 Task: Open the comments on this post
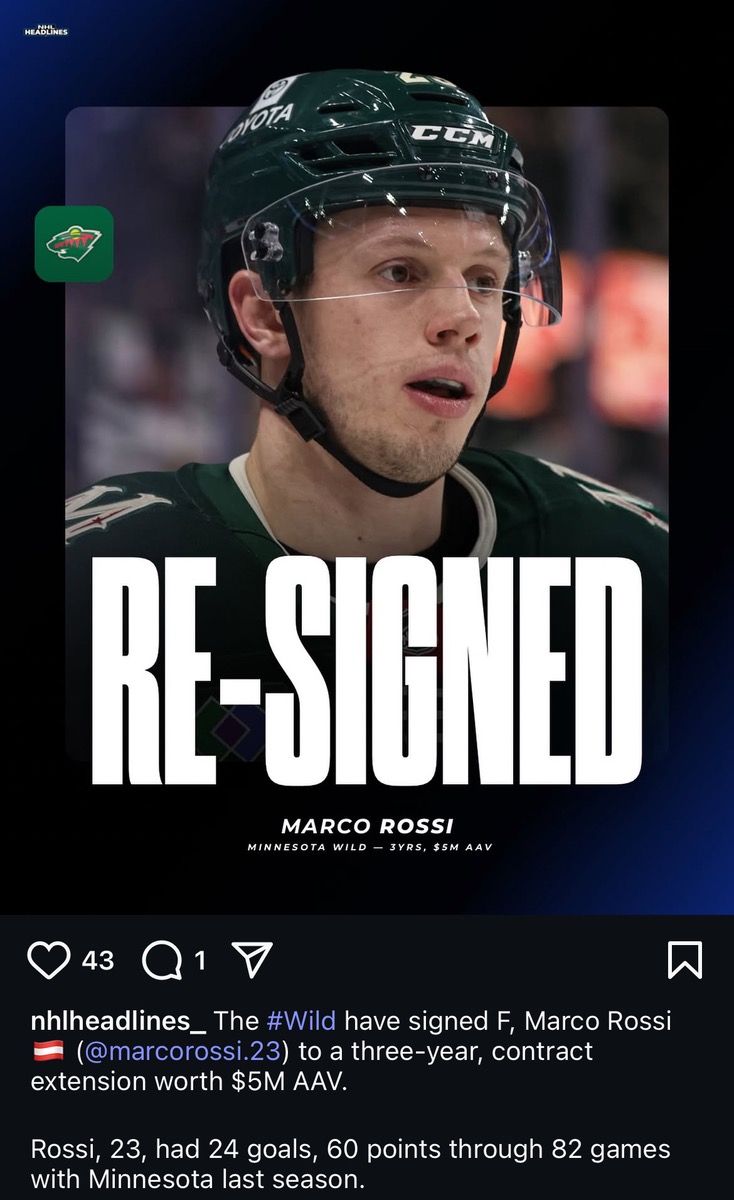pos(162,962)
